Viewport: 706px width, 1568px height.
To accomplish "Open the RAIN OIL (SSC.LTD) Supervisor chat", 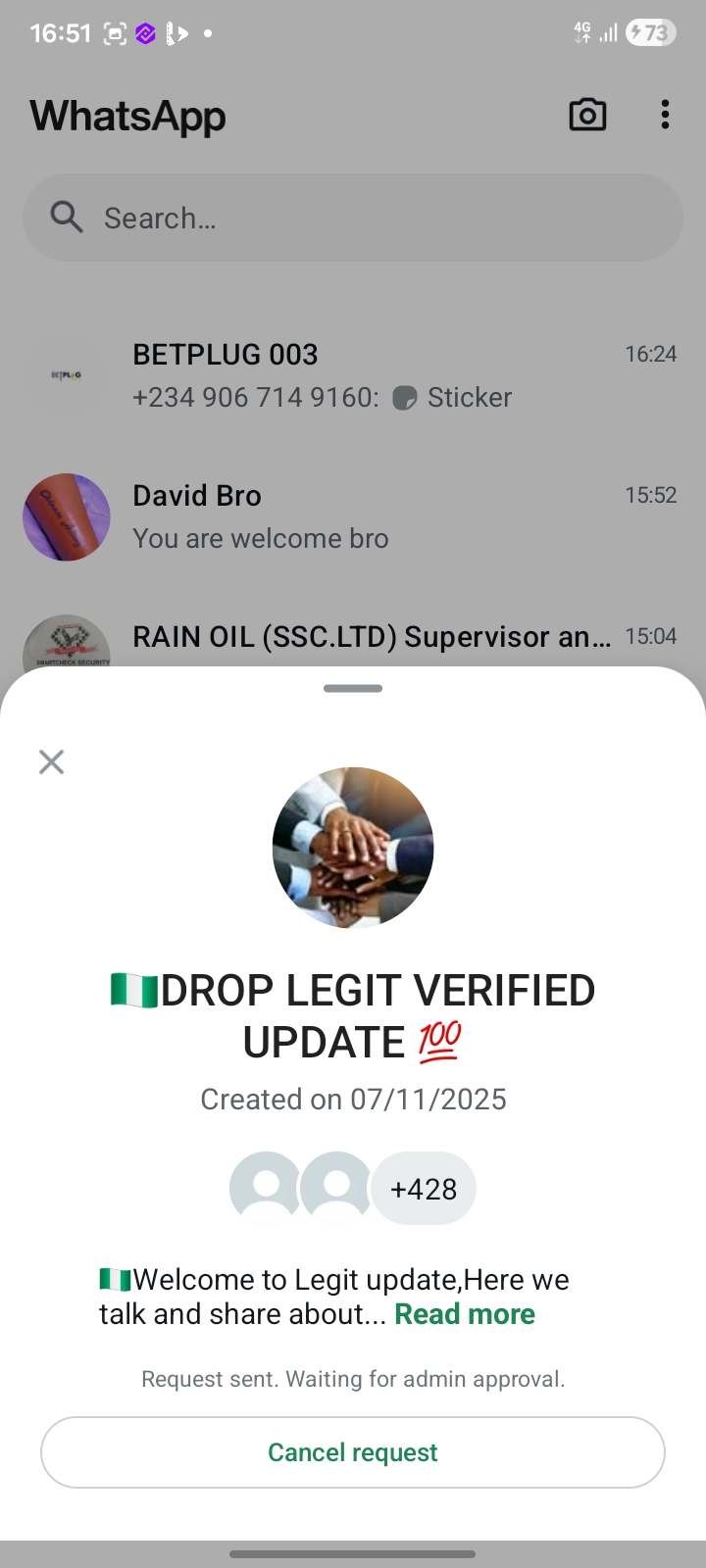I will tap(373, 638).
